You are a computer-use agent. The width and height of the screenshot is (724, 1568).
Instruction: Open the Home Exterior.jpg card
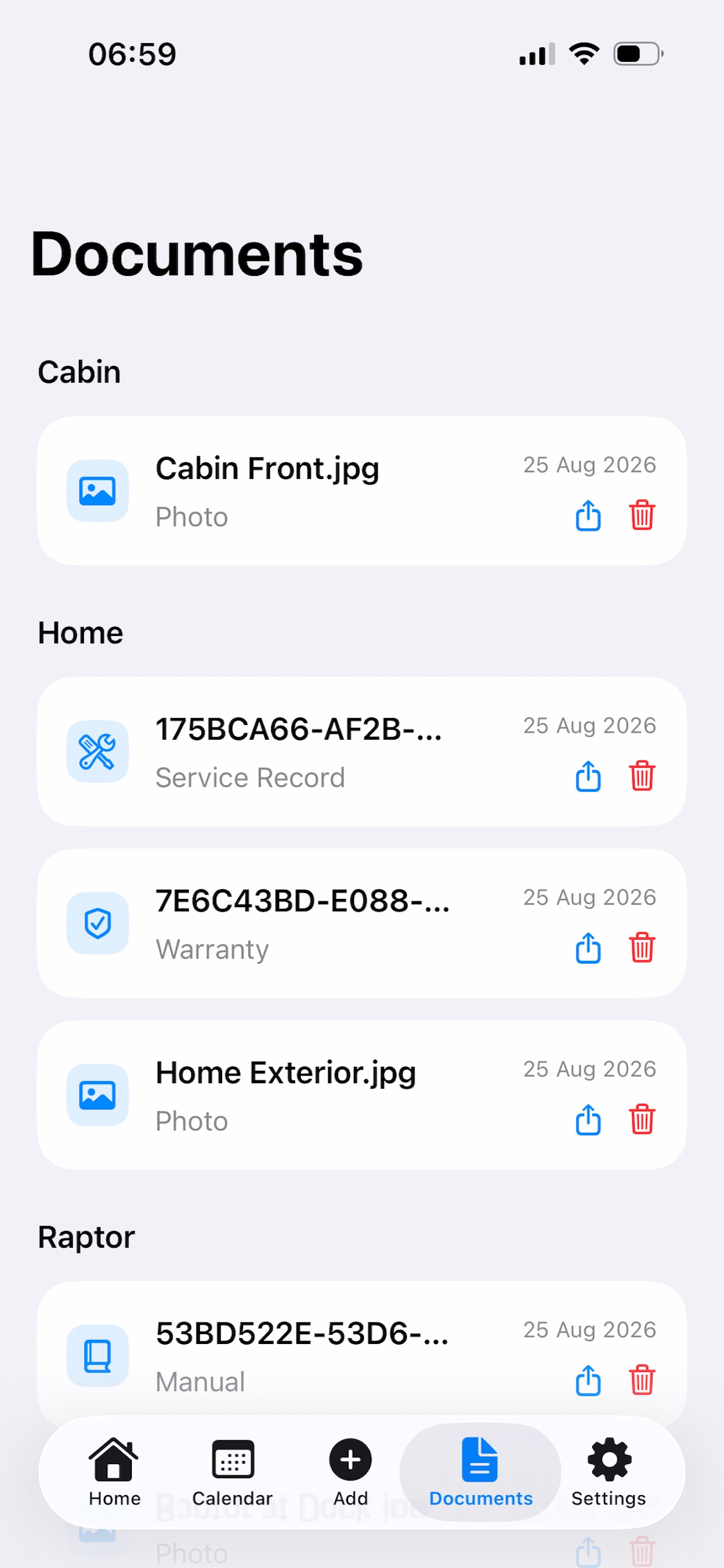point(362,1094)
